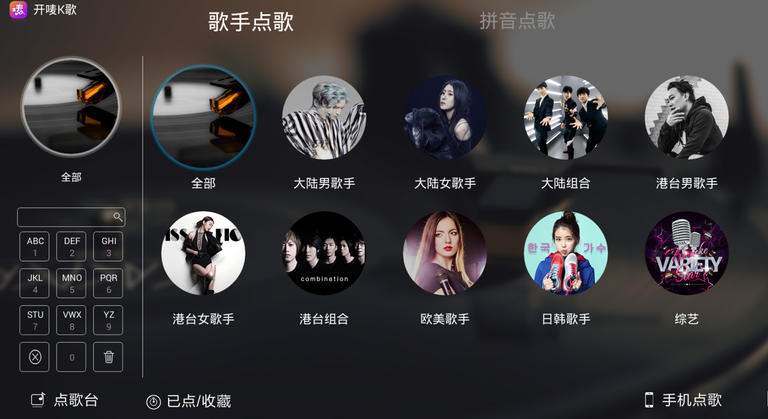The width and height of the screenshot is (768, 419).
Task: Open 已点/收藏 list
Action: tap(188, 401)
